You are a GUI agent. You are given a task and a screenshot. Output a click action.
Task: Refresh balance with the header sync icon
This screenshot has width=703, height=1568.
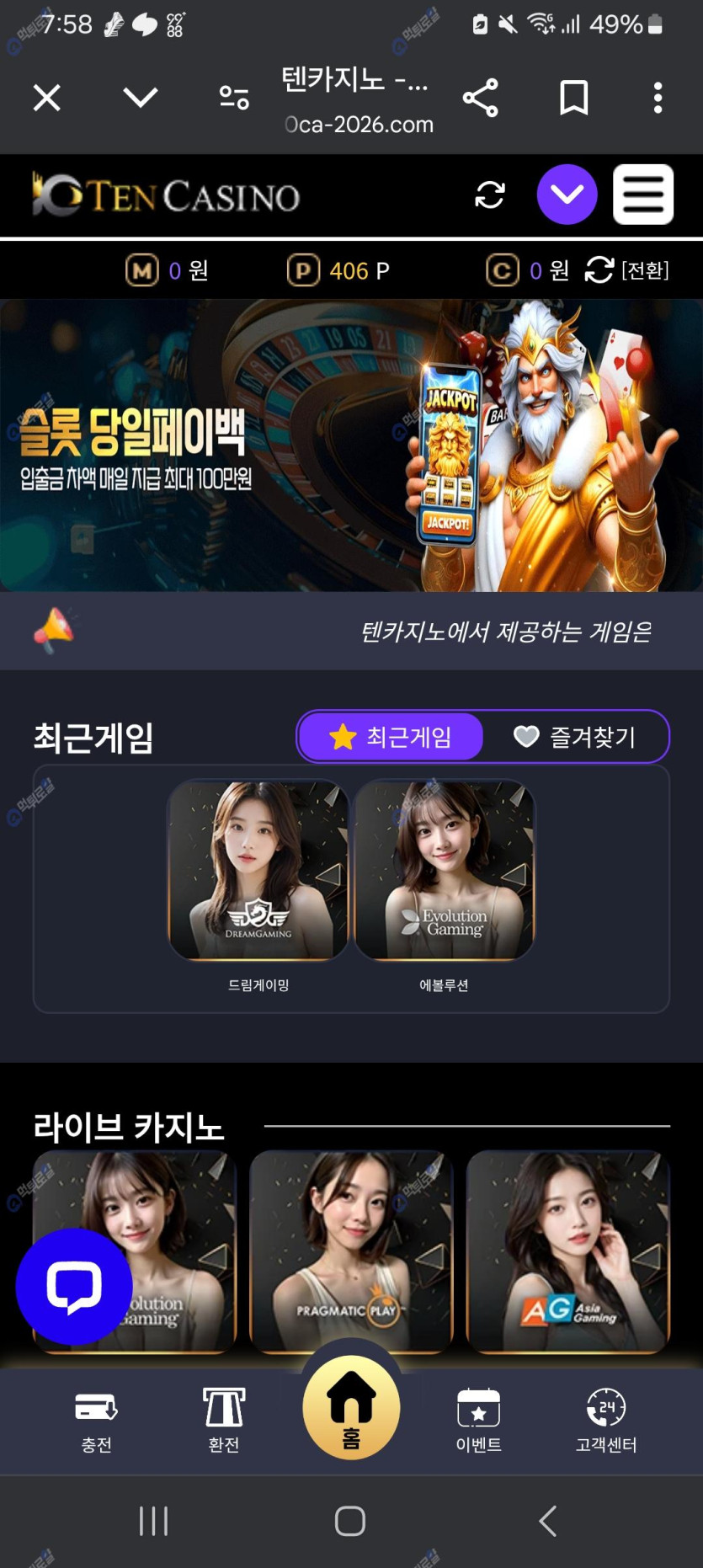490,195
